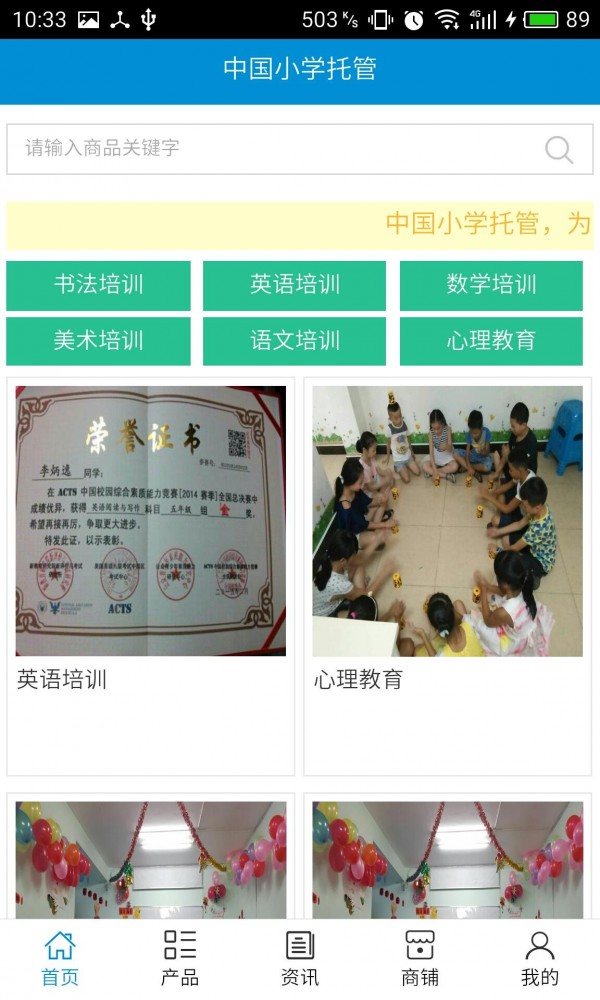Viewport: 600px width, 1000px height.
Task: Switch to the 我的 tab
Action: pos(540,958)
